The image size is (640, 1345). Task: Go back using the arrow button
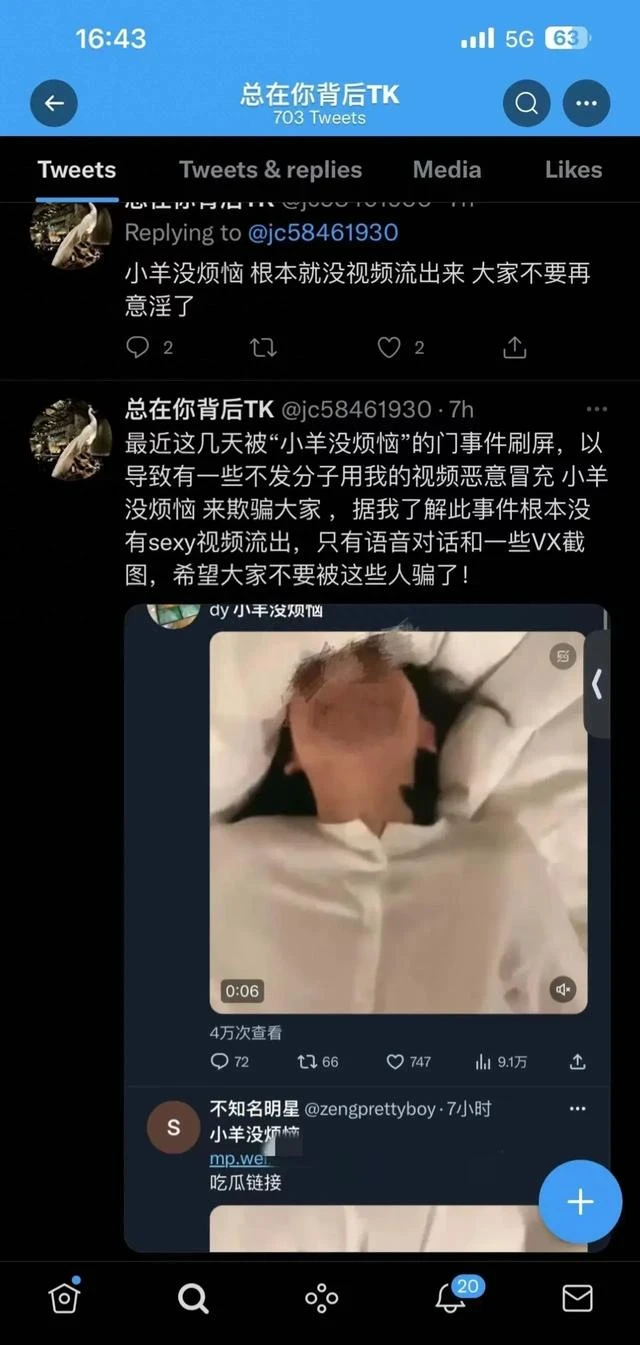[54, 103]
